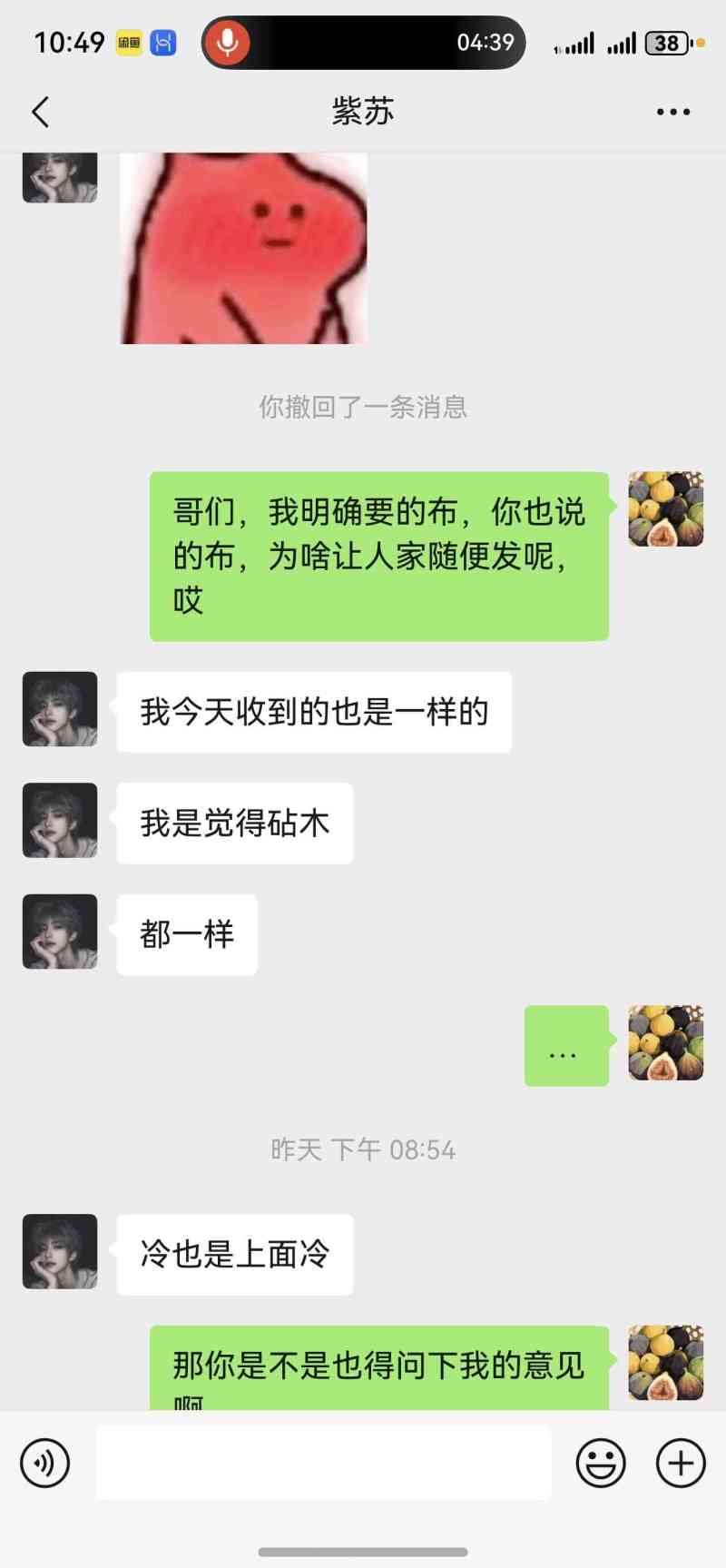Open 紫苏's avatar beside 我今天收到的也是一样的
This screenshot has height=1568, width=726.
pyautogui.click(x=60, y=709)
